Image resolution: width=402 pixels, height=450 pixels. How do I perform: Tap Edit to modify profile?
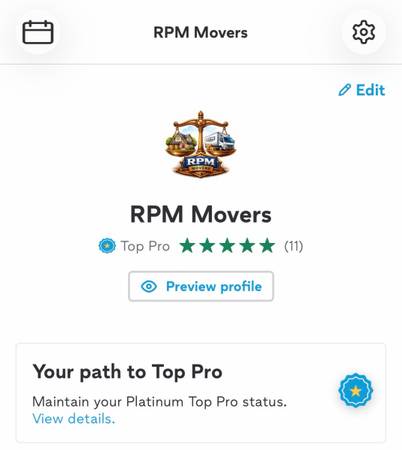(362, 90)
